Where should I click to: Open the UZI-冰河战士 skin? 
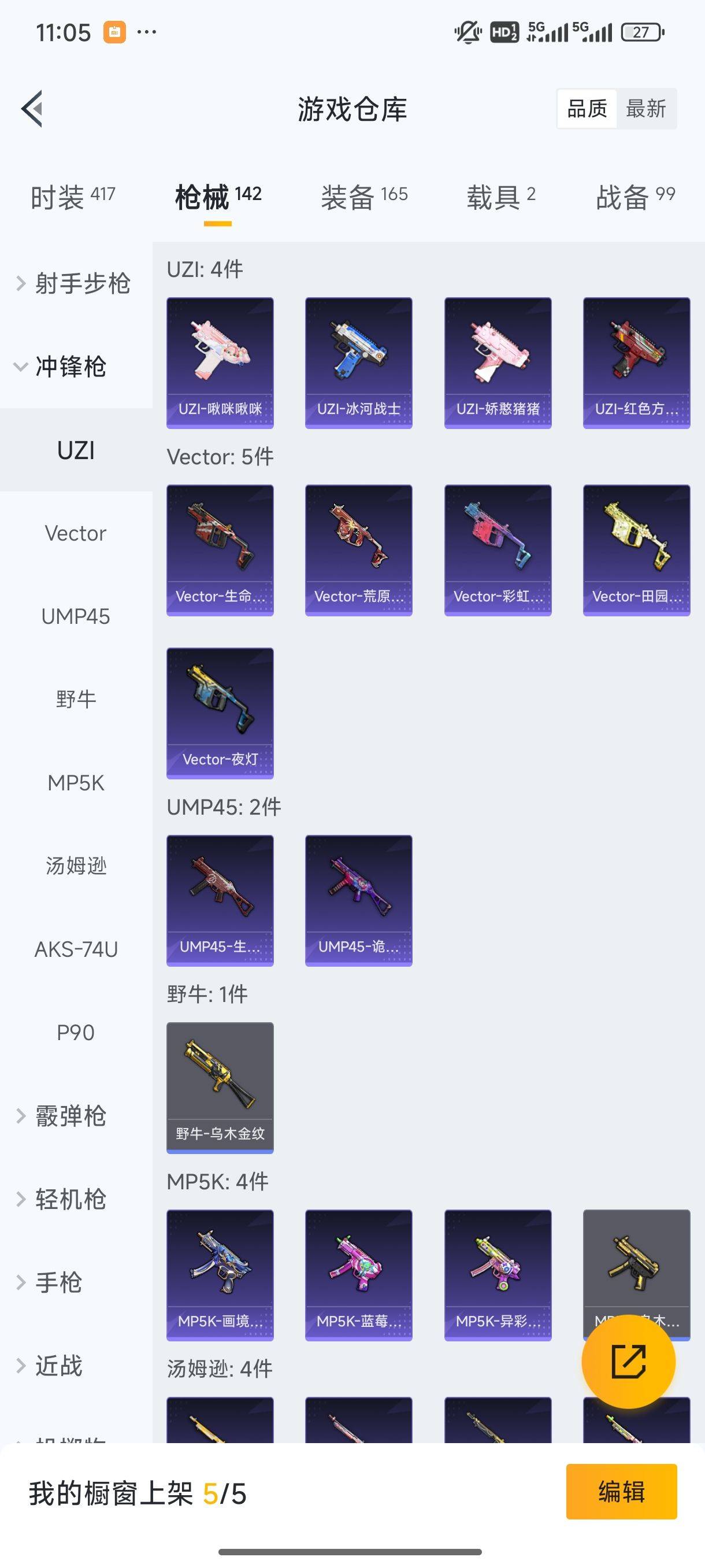click(x=358, y=363)
